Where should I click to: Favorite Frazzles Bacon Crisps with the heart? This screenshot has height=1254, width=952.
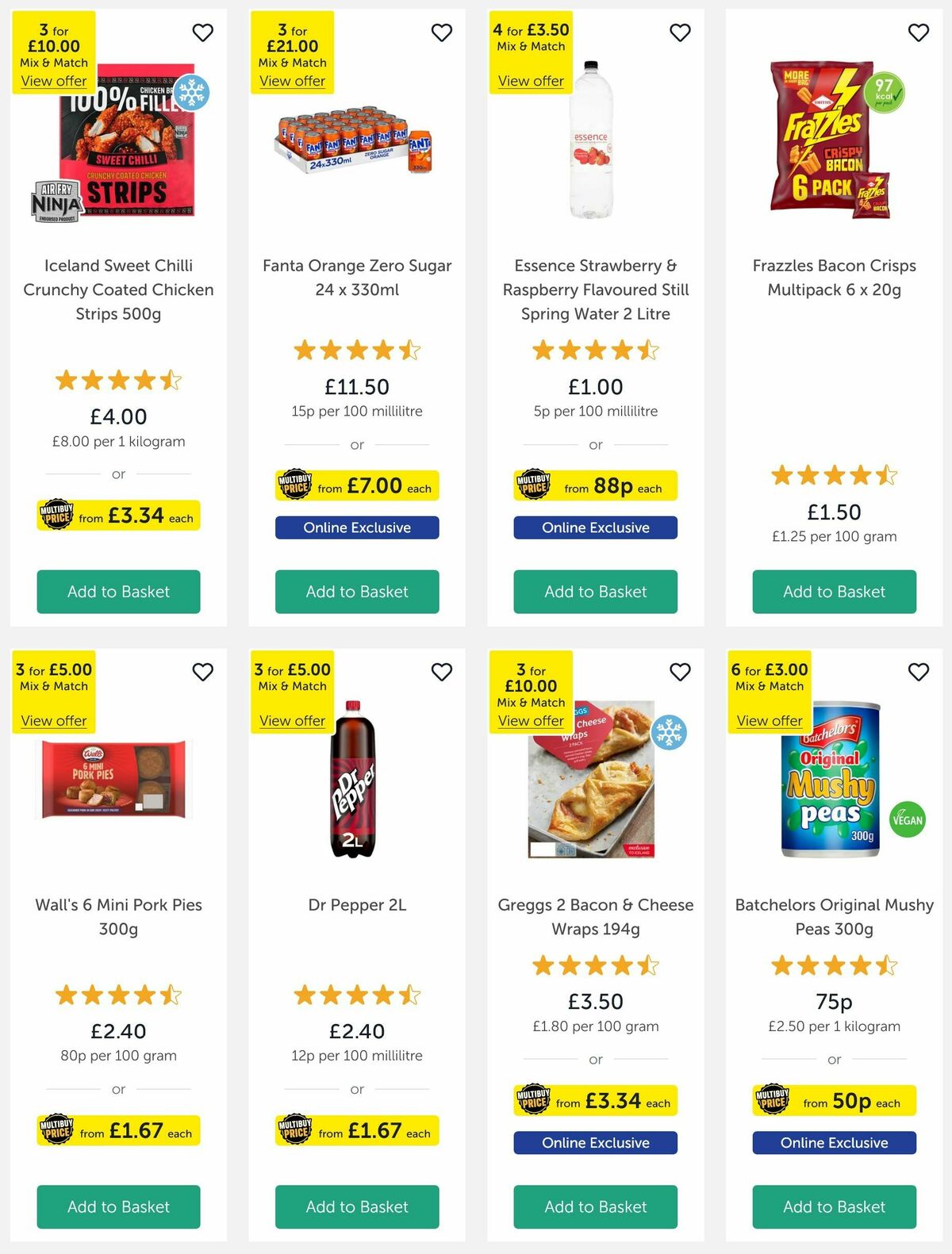918,33
